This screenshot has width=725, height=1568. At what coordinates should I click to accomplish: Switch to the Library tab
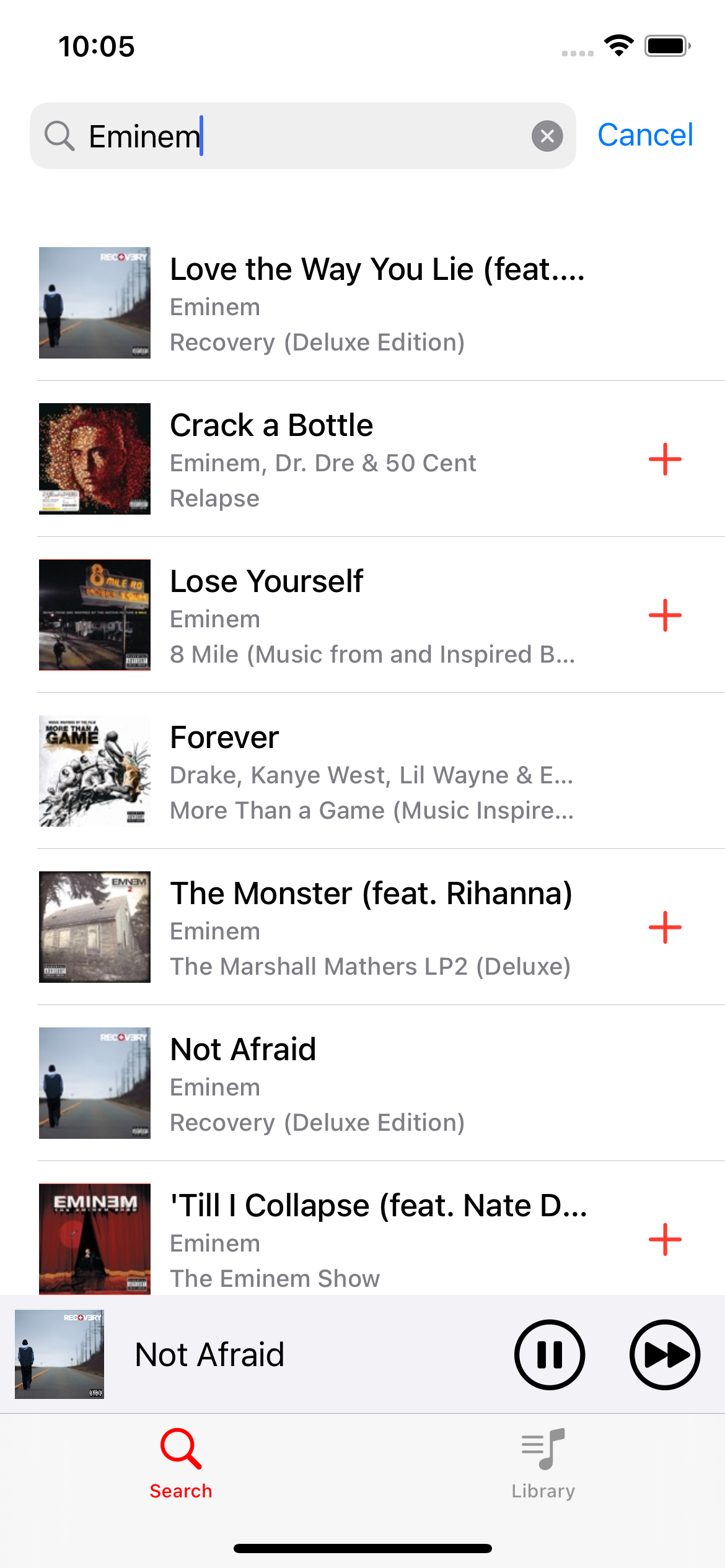click(543, 1464)
